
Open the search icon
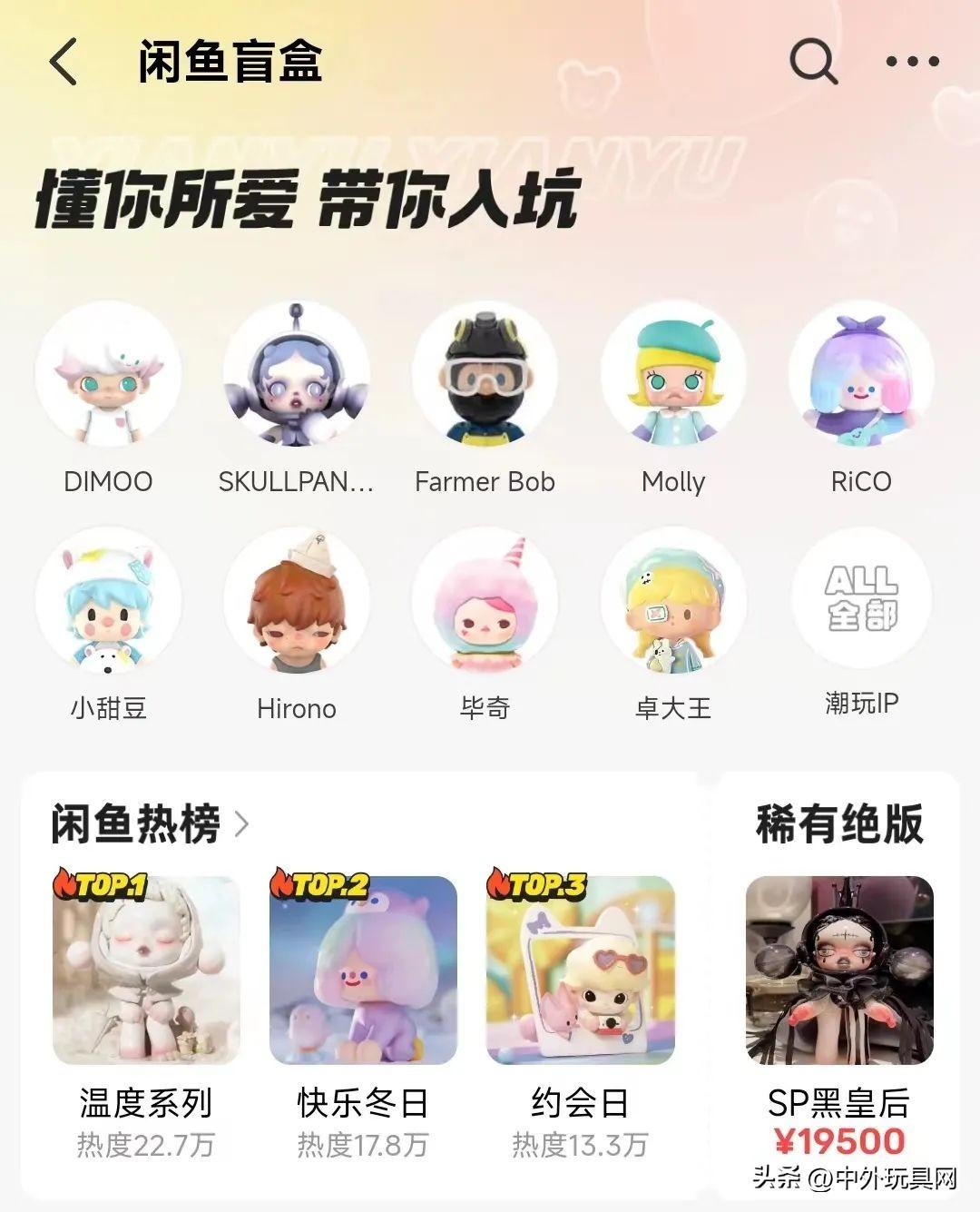[812, 62]
